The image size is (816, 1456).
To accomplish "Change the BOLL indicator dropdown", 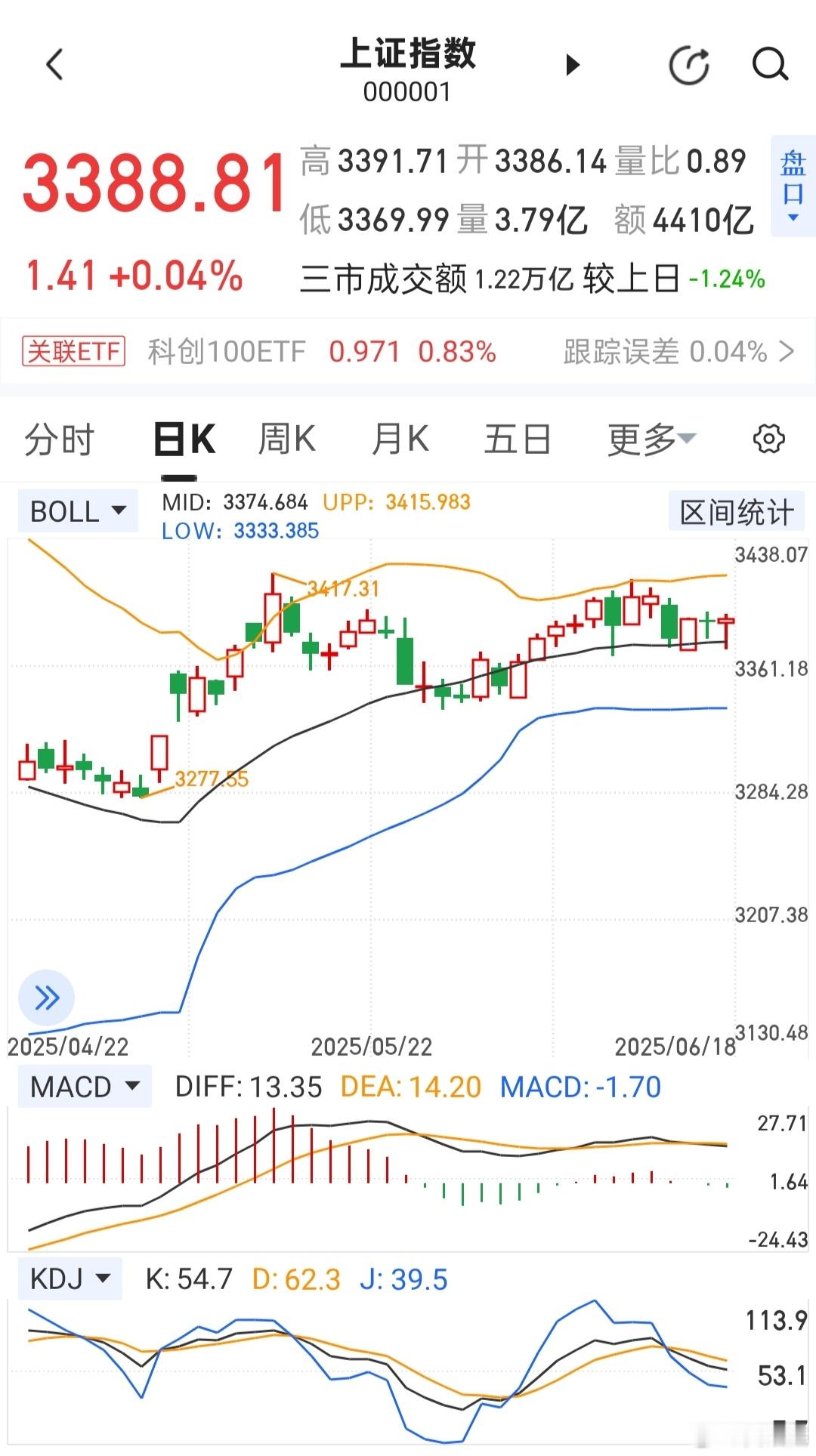I will (x=78, y=511).
